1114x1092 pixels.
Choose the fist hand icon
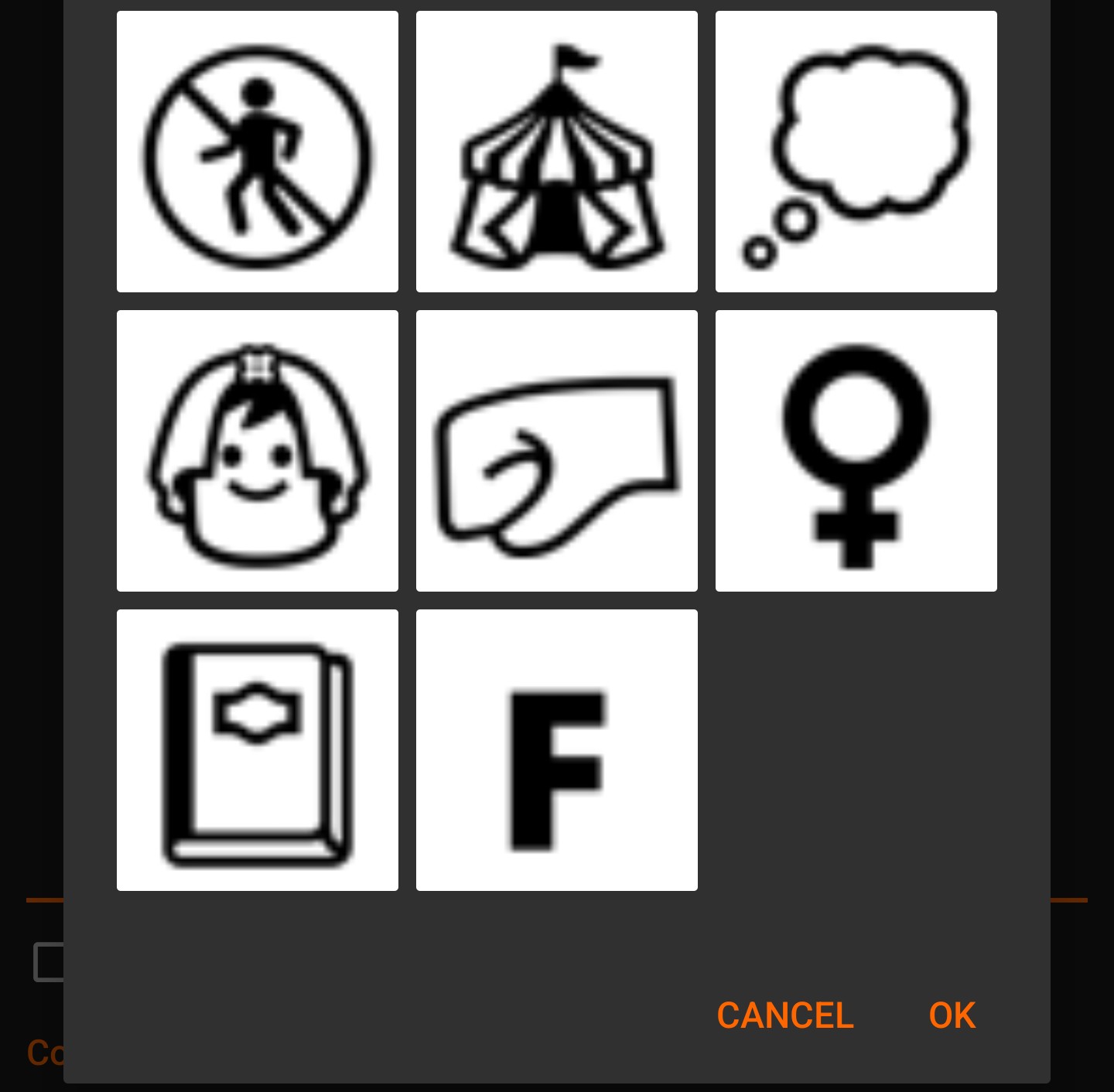(557, 451)
